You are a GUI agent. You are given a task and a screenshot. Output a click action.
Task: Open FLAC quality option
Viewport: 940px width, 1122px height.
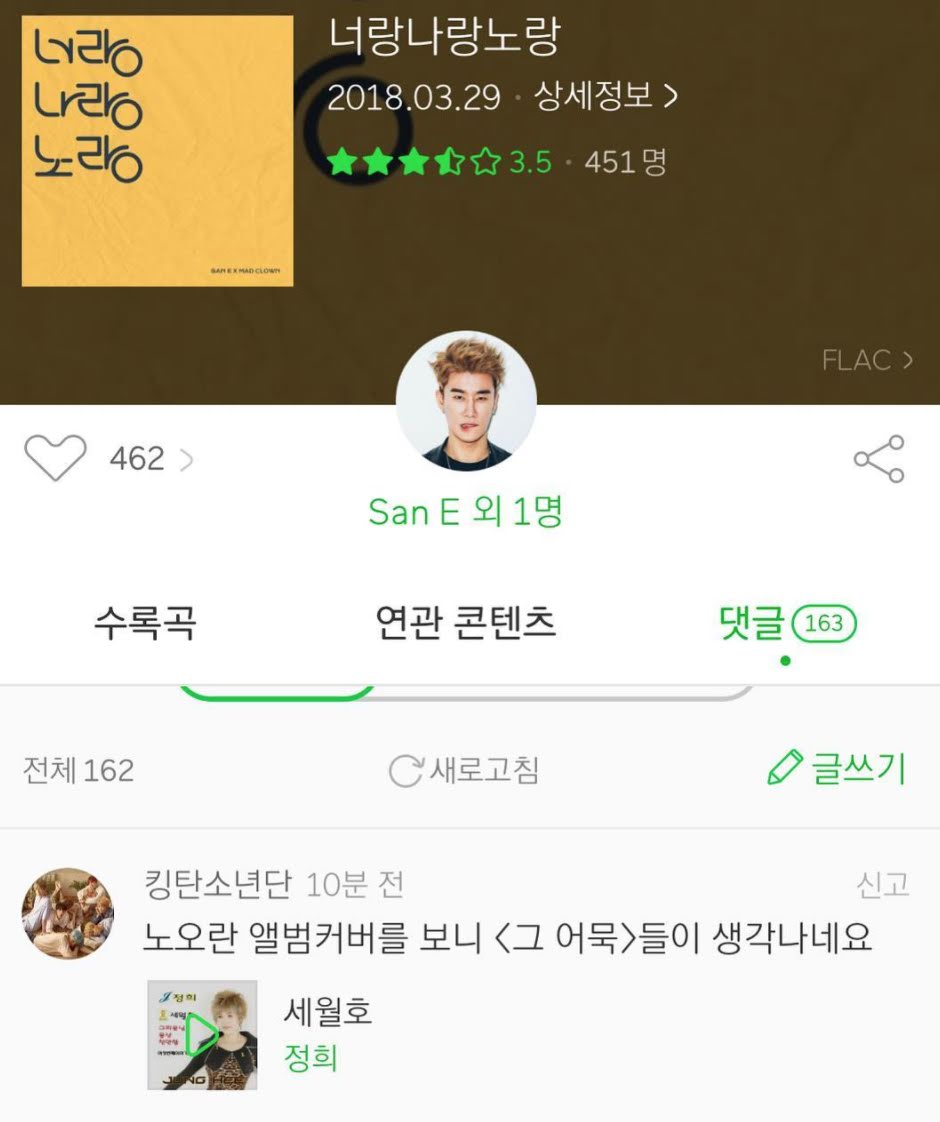point(866,361)
